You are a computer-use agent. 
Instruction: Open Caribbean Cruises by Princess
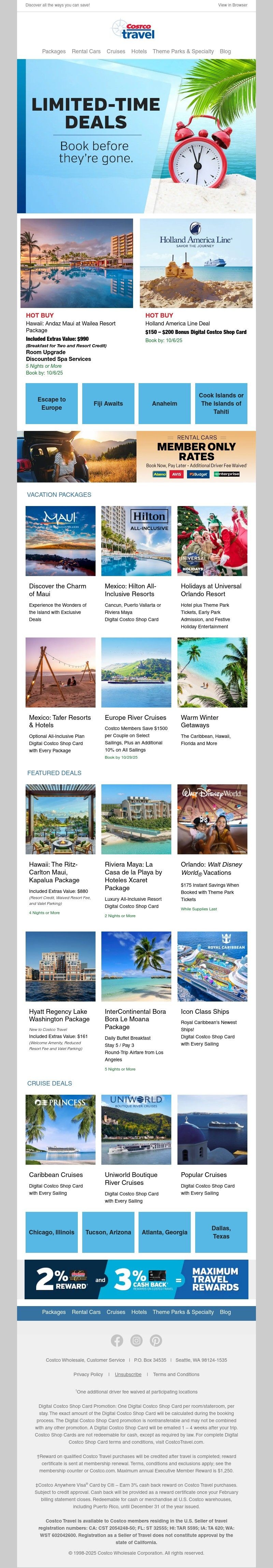[60, 1129]
